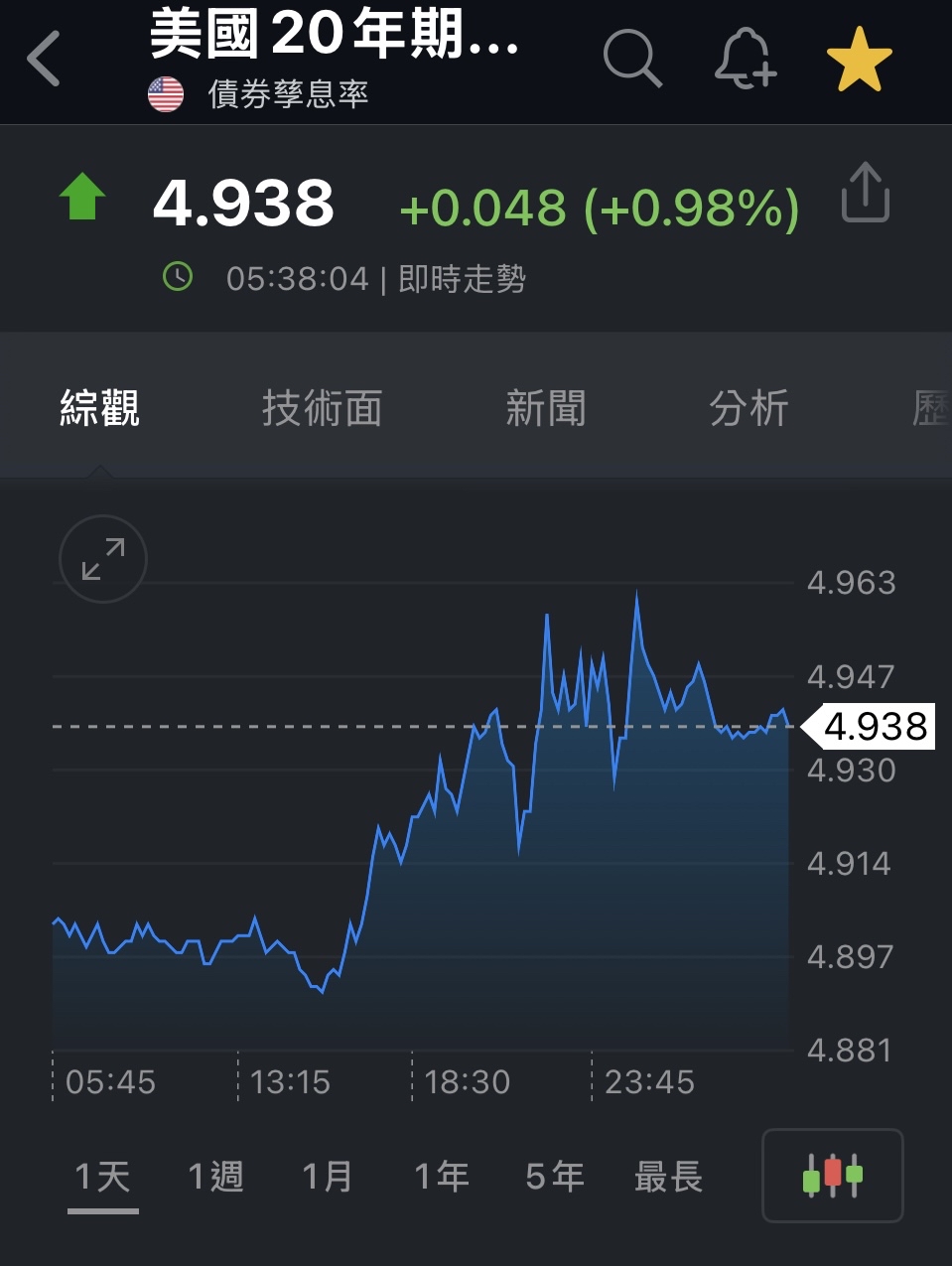Switch chart to candlestick view
Viewport: 952px width, 1266px height.
pyautogui.click(x=832, y=1177)
